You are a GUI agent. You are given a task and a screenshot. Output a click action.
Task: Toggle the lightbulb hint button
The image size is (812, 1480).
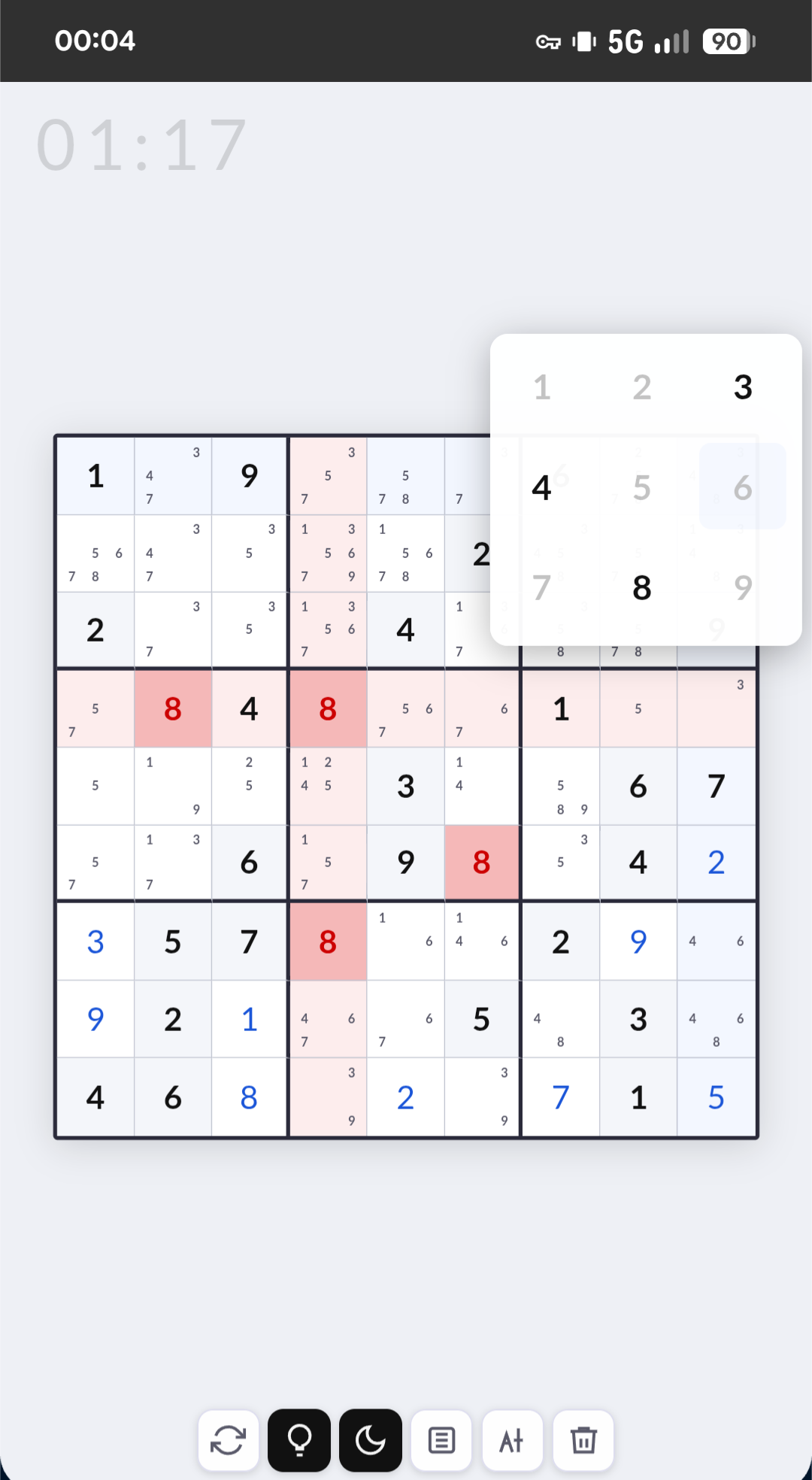pos(299,1440)
